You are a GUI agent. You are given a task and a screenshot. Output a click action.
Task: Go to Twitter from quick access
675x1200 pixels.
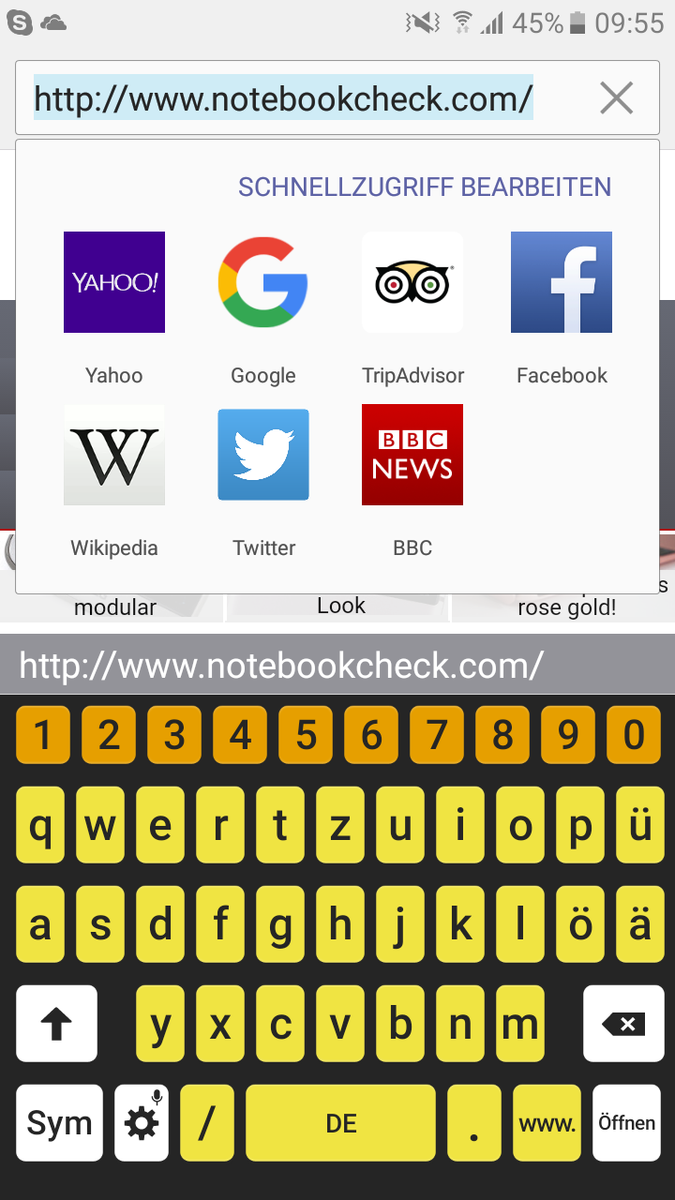pos(263,455)
